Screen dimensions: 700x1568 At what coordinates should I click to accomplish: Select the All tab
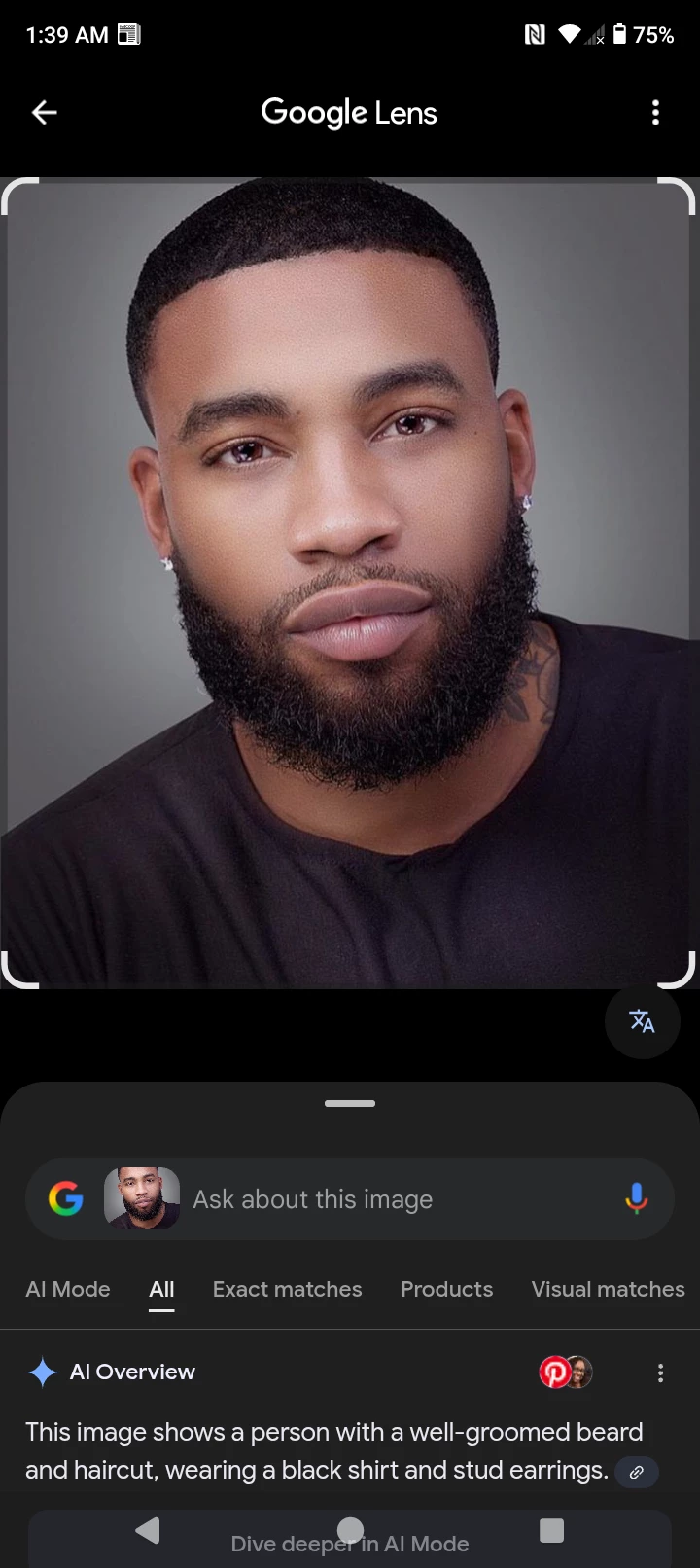point(161,1289)
